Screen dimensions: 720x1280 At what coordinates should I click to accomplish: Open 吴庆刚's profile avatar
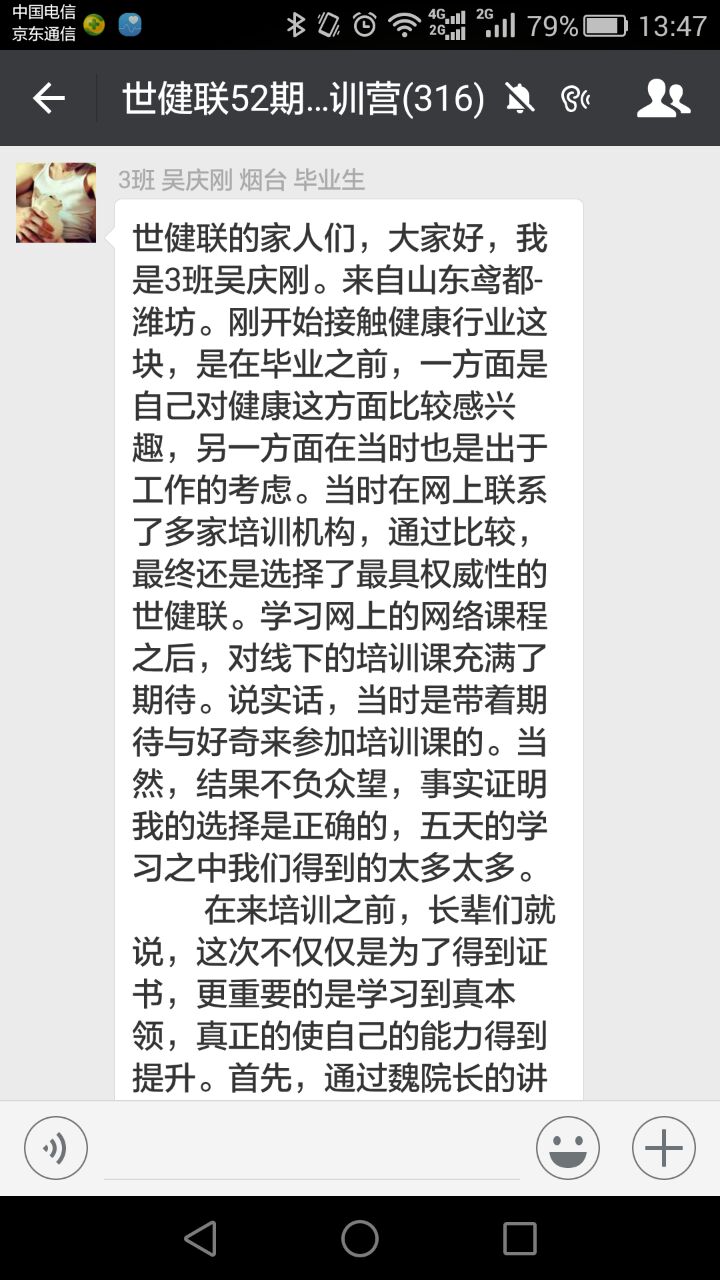[x=56, y=203]
